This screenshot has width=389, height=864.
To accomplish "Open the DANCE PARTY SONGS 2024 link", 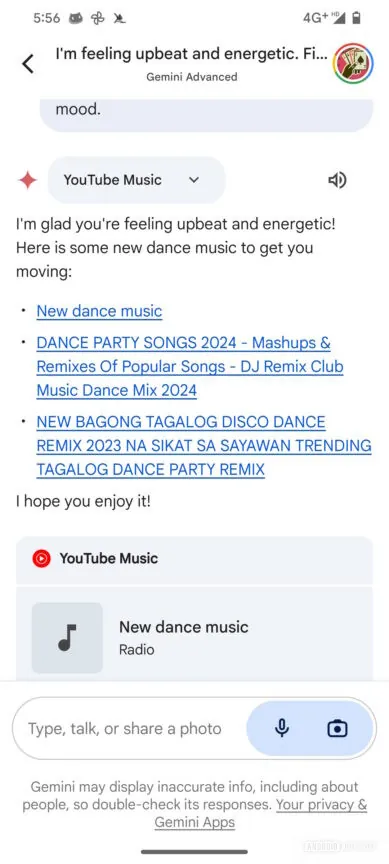I will pos(190,366).
